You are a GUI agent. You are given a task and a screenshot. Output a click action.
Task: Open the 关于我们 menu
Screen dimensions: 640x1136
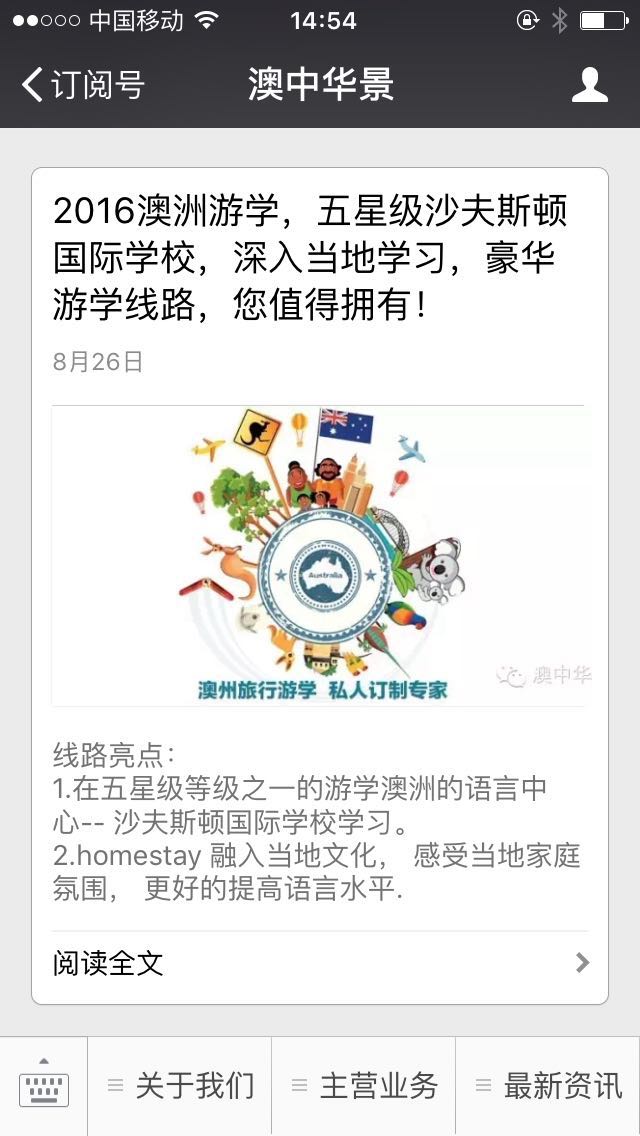[x=180, y=1086]
